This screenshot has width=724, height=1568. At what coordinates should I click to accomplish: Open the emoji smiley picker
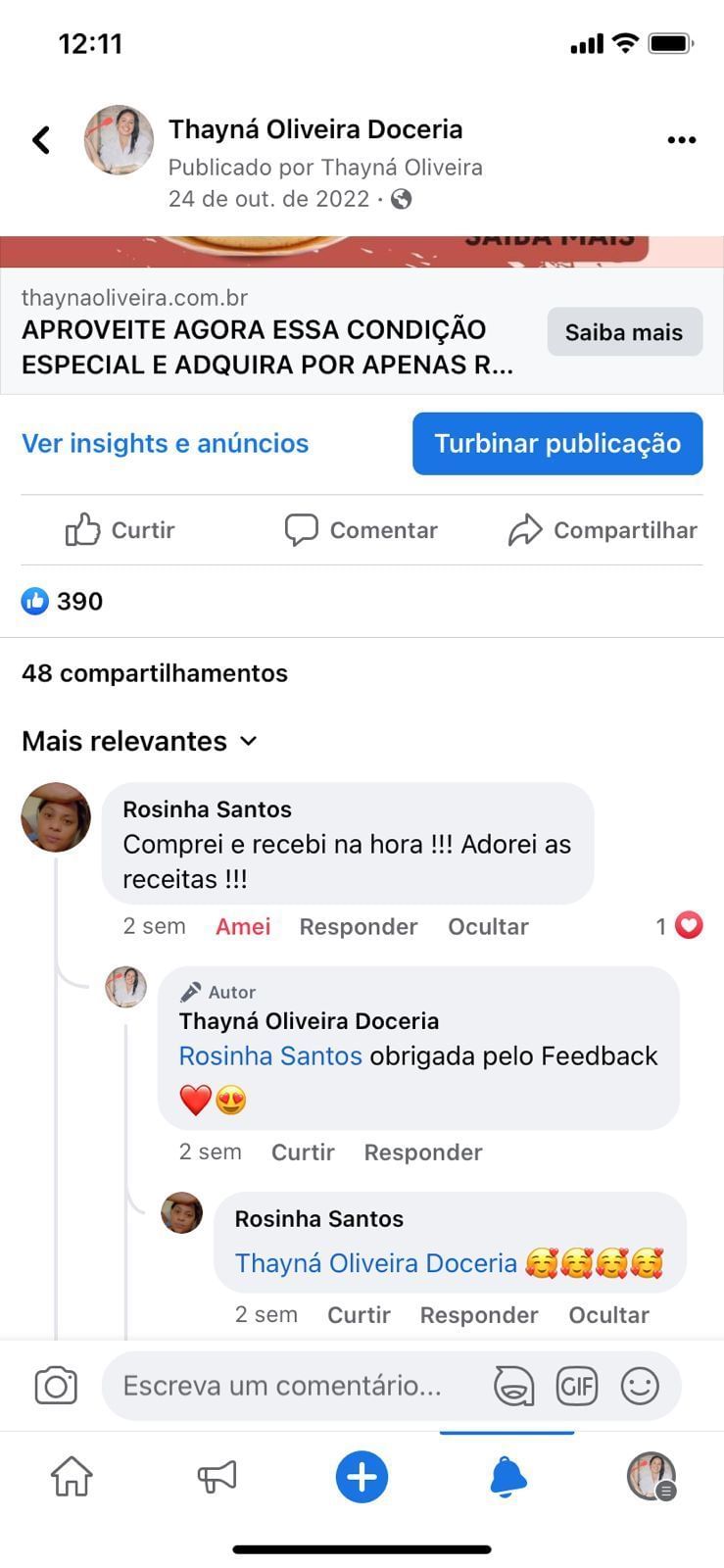pos(640,1386)
